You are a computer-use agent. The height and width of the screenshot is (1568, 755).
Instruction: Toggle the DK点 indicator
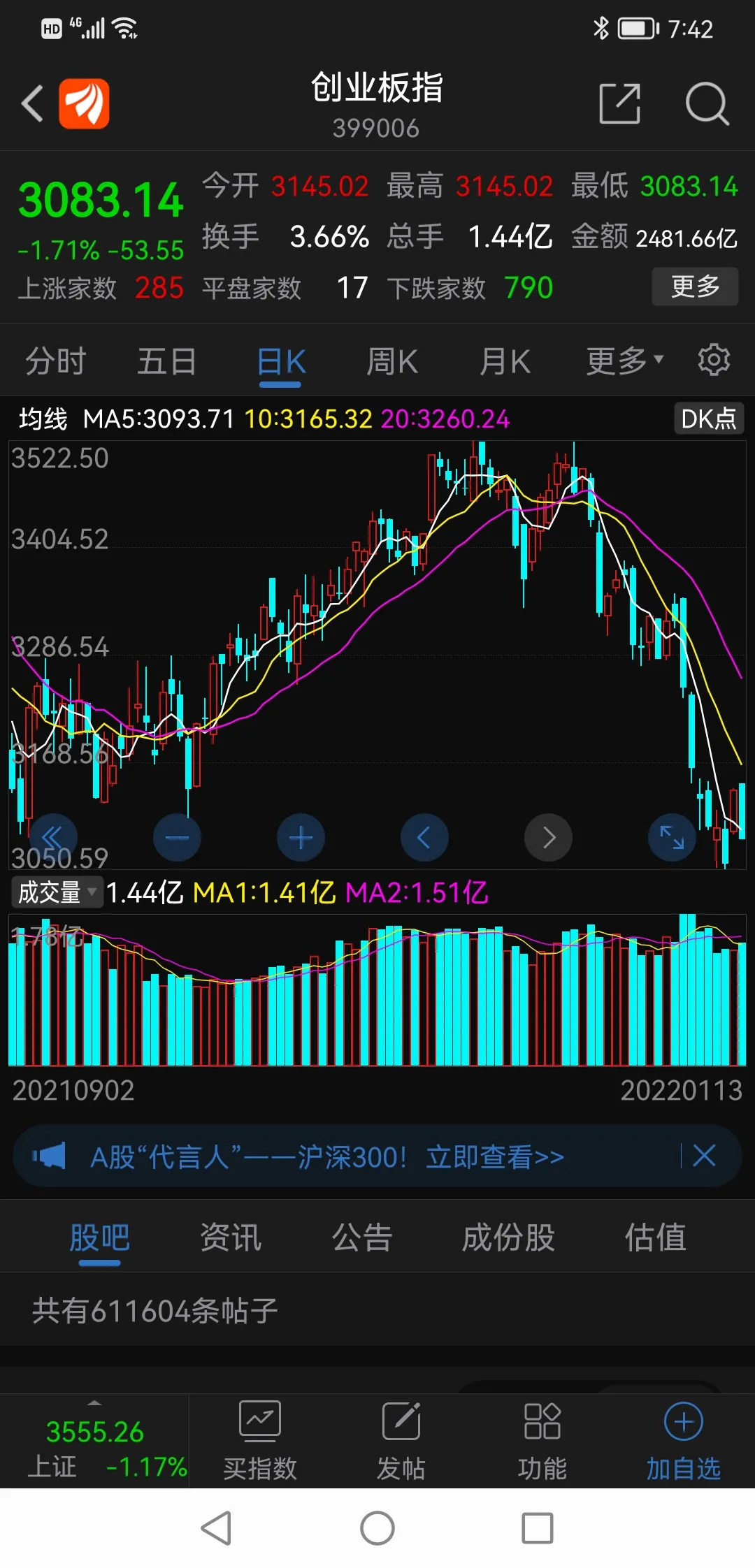coord(708,419)
